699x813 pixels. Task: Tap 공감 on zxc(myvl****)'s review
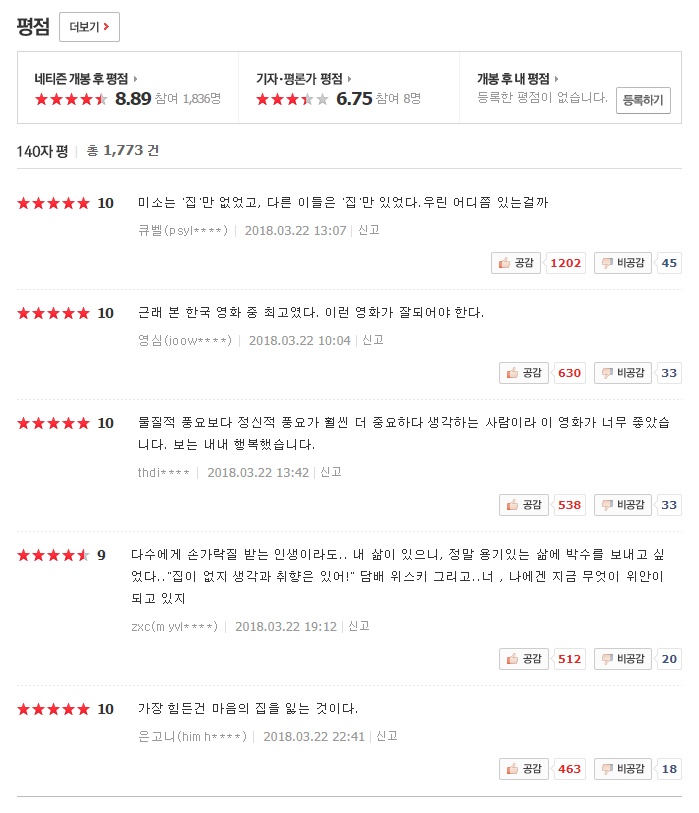(x=525, y=659)
